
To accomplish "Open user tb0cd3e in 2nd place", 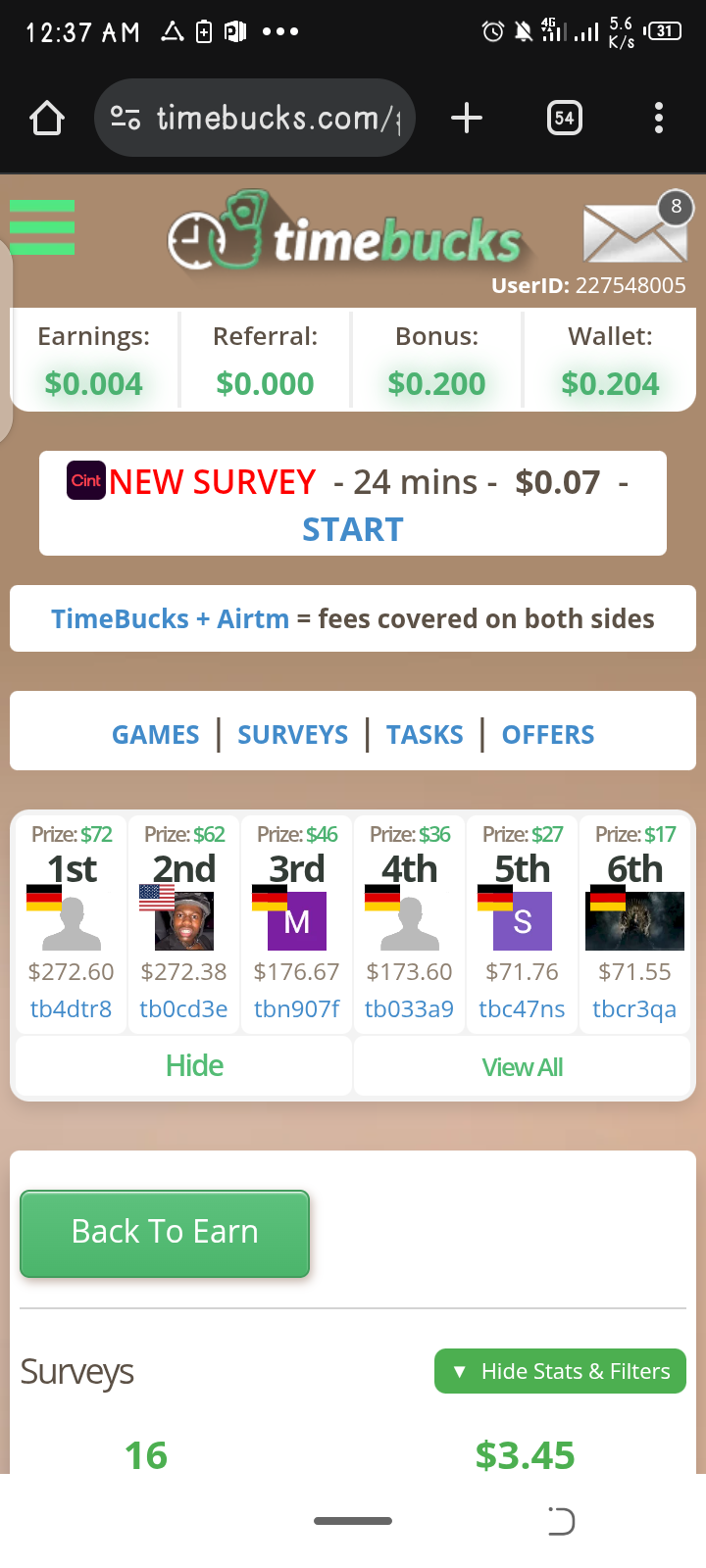I will click(x=183, y=1008).
